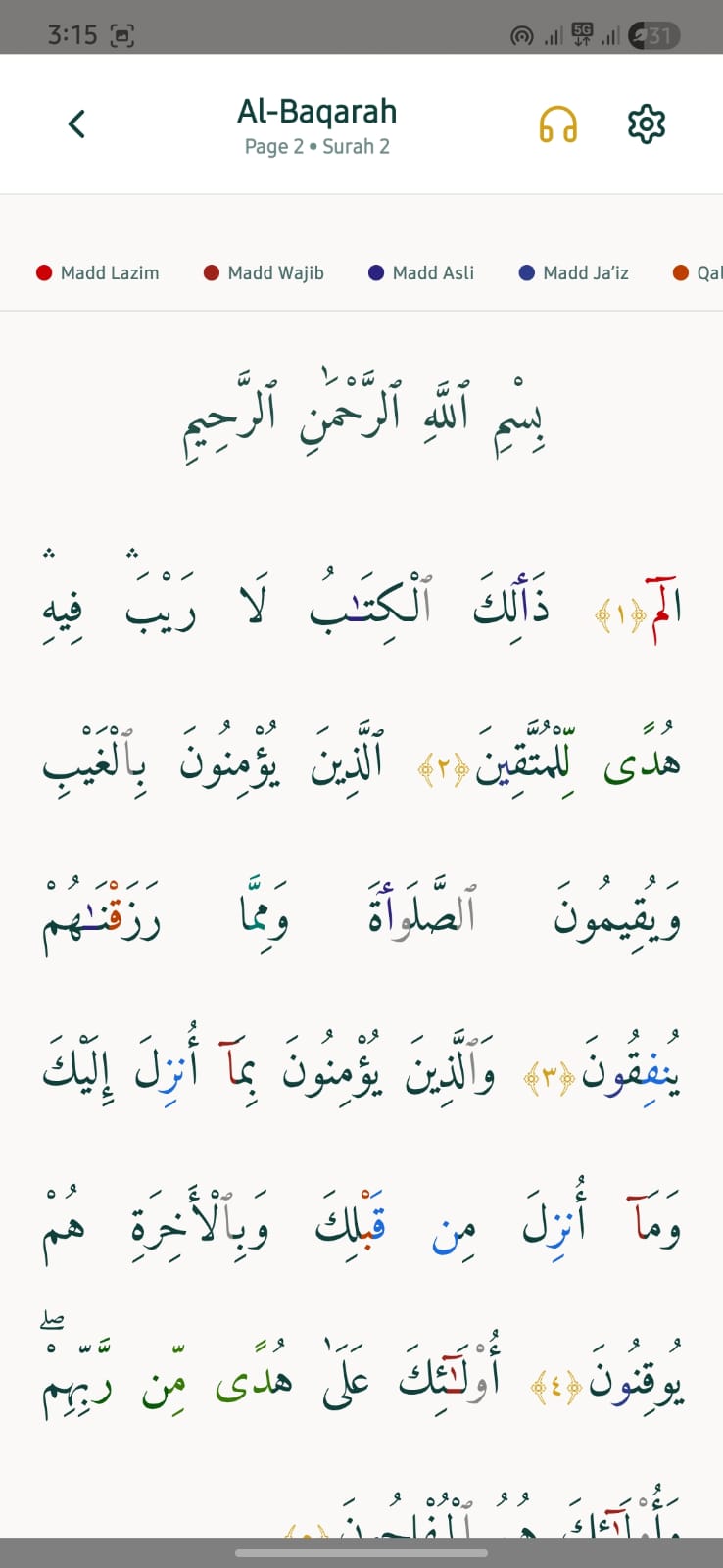Tap the orange Qalqalah legend dot
The width and height of the screenshot is (723, 1568).
point(683,272)
